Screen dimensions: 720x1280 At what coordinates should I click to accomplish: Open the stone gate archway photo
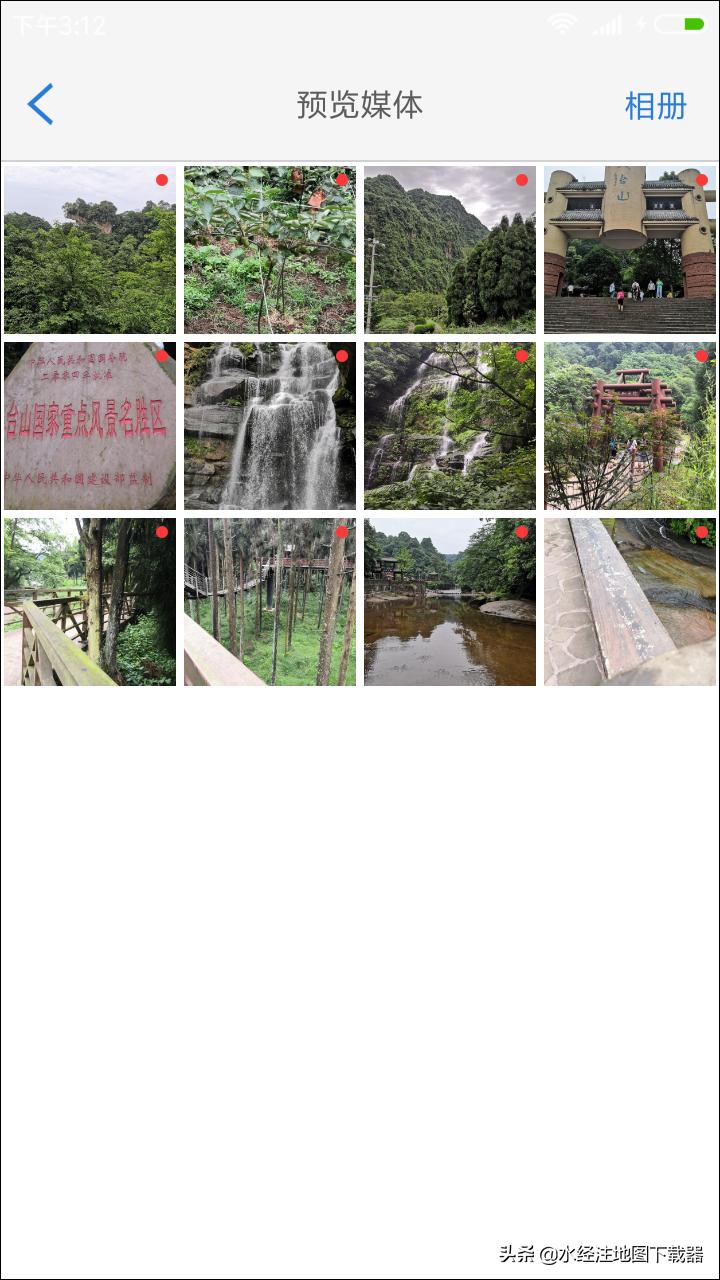coord(630,250)
